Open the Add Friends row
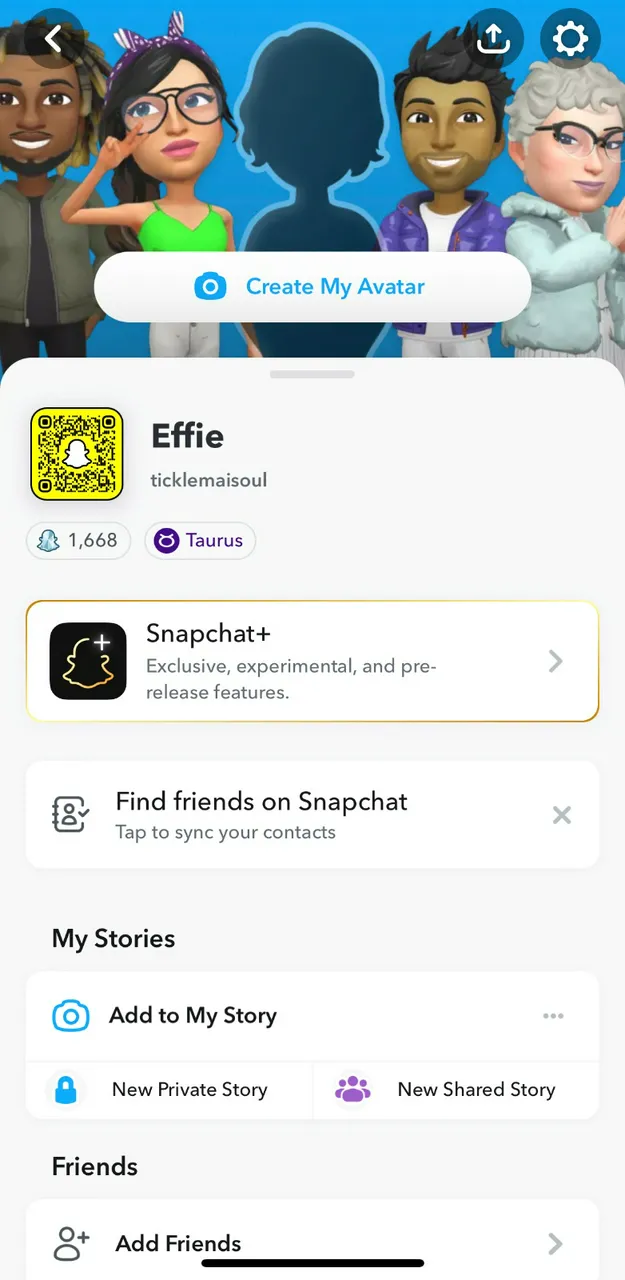 pos(312,1243)
